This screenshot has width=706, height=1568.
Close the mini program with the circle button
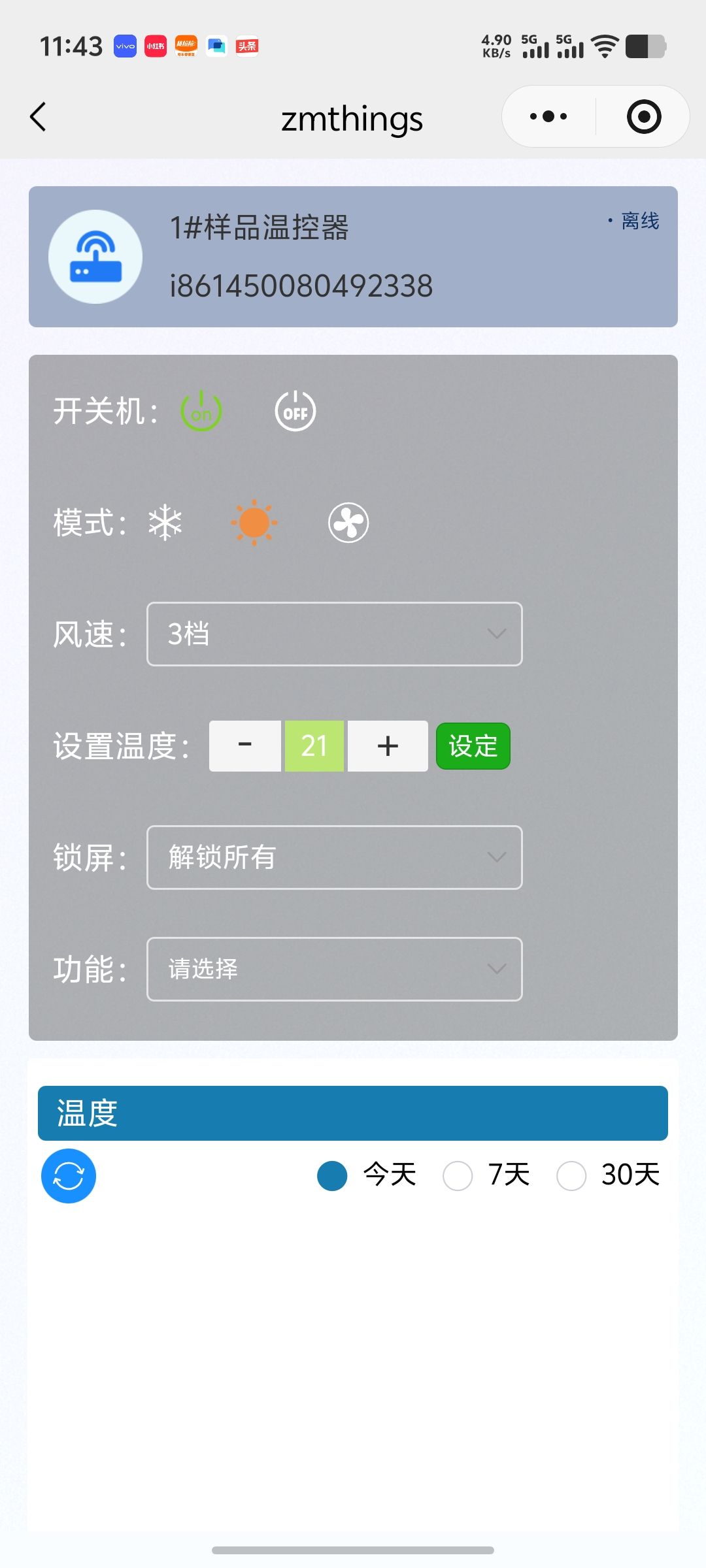coord(644,117)
